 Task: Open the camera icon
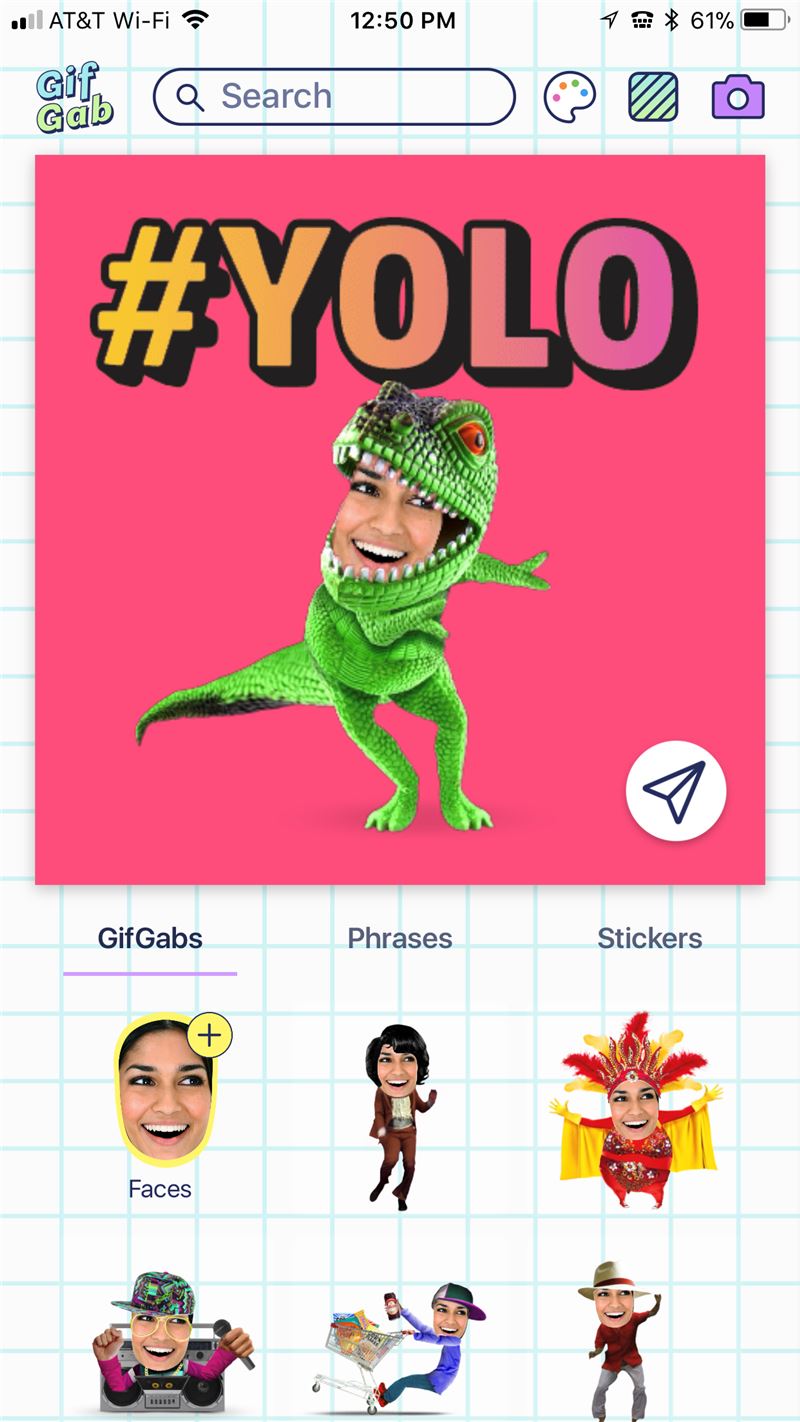pyautogui.click(x=738, y=97)
